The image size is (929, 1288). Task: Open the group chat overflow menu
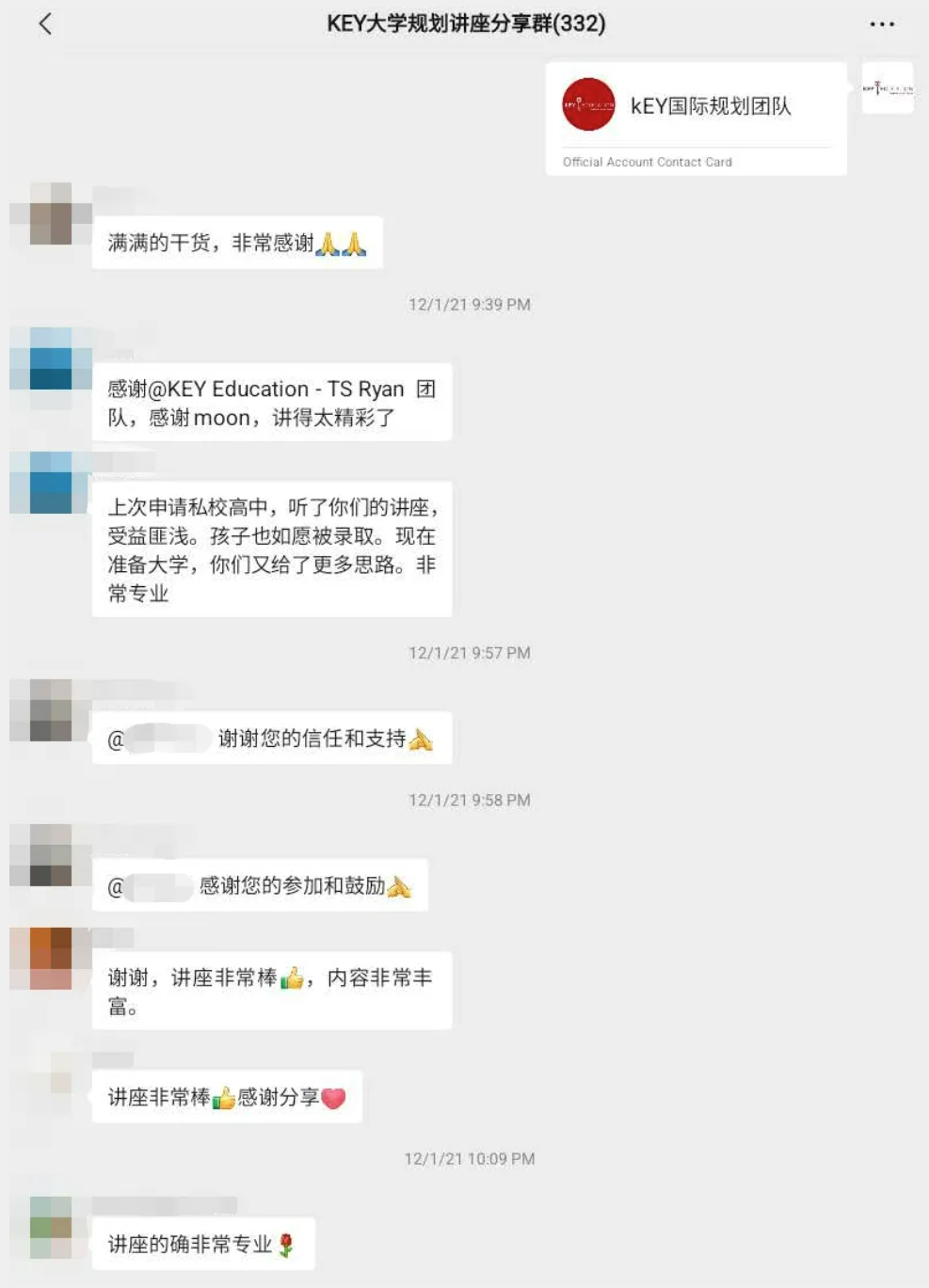[881, 24]
